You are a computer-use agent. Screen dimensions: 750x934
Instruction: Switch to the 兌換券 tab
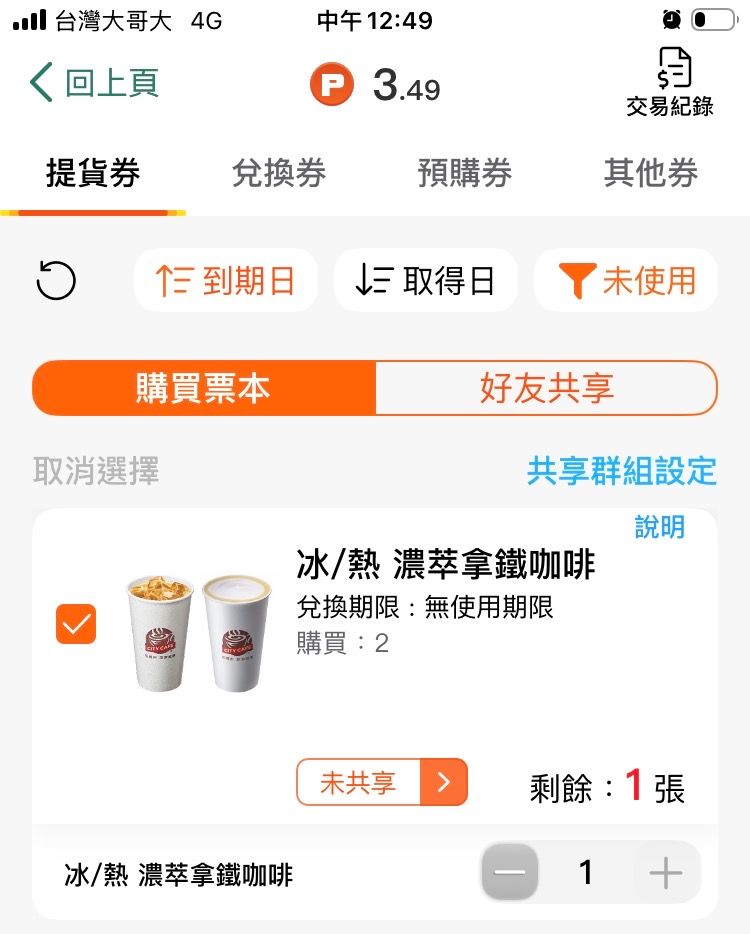[279, 174]
